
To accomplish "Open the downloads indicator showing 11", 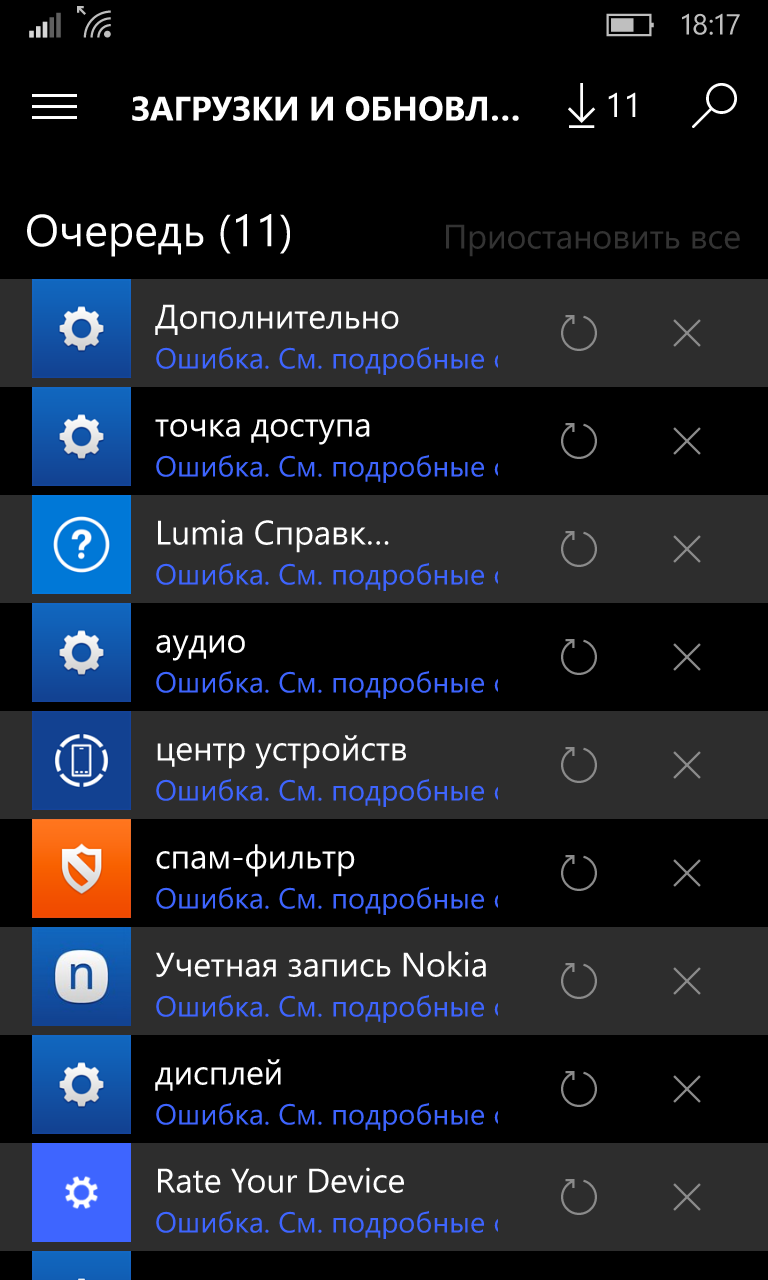I will pos(601,106).
